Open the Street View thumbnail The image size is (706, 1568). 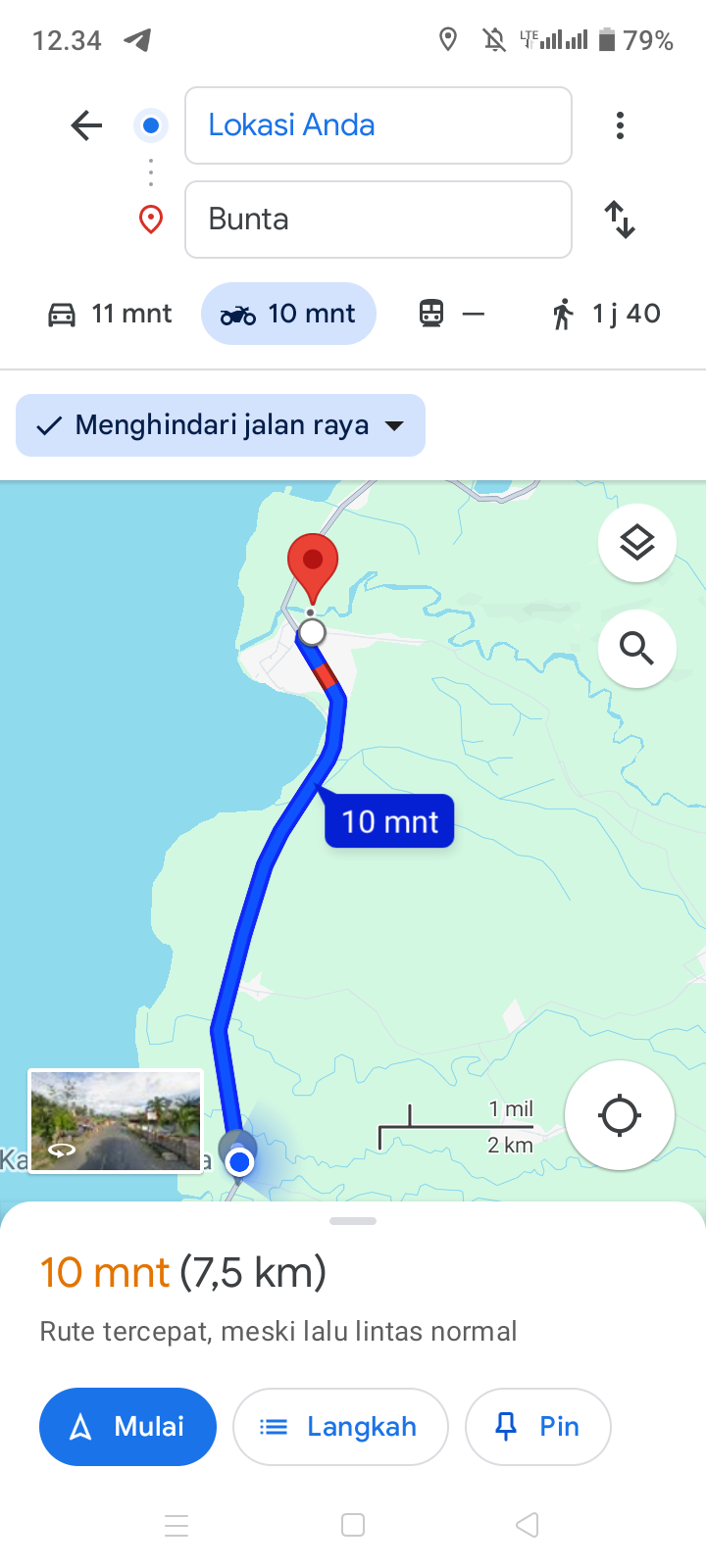[x=116, y=1121]
